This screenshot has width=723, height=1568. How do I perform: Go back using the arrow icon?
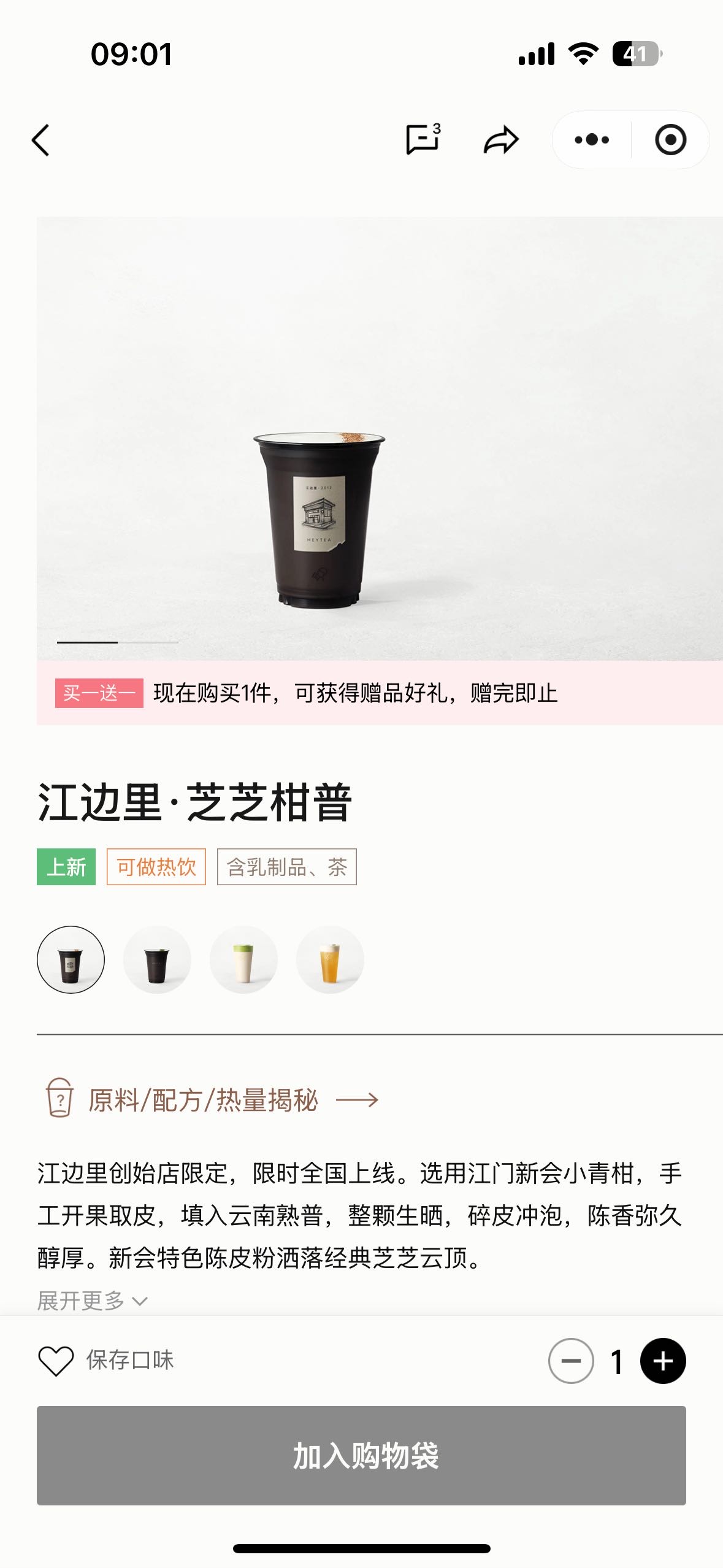pos(41,140)
